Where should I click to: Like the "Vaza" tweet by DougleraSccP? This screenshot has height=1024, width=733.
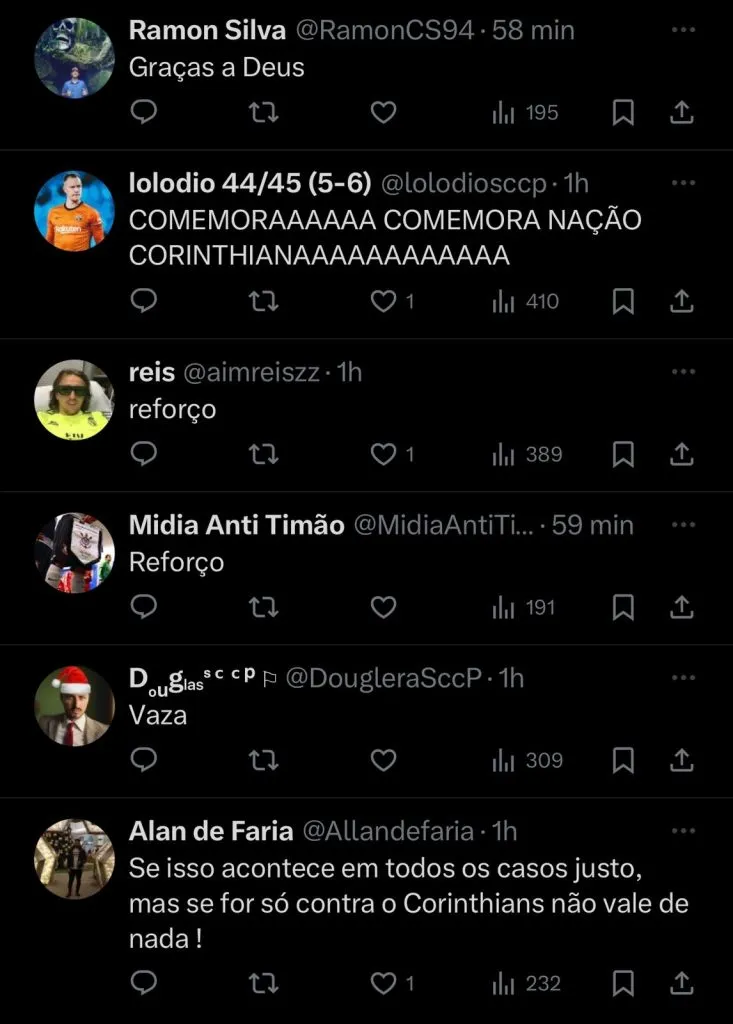point(384,761)
